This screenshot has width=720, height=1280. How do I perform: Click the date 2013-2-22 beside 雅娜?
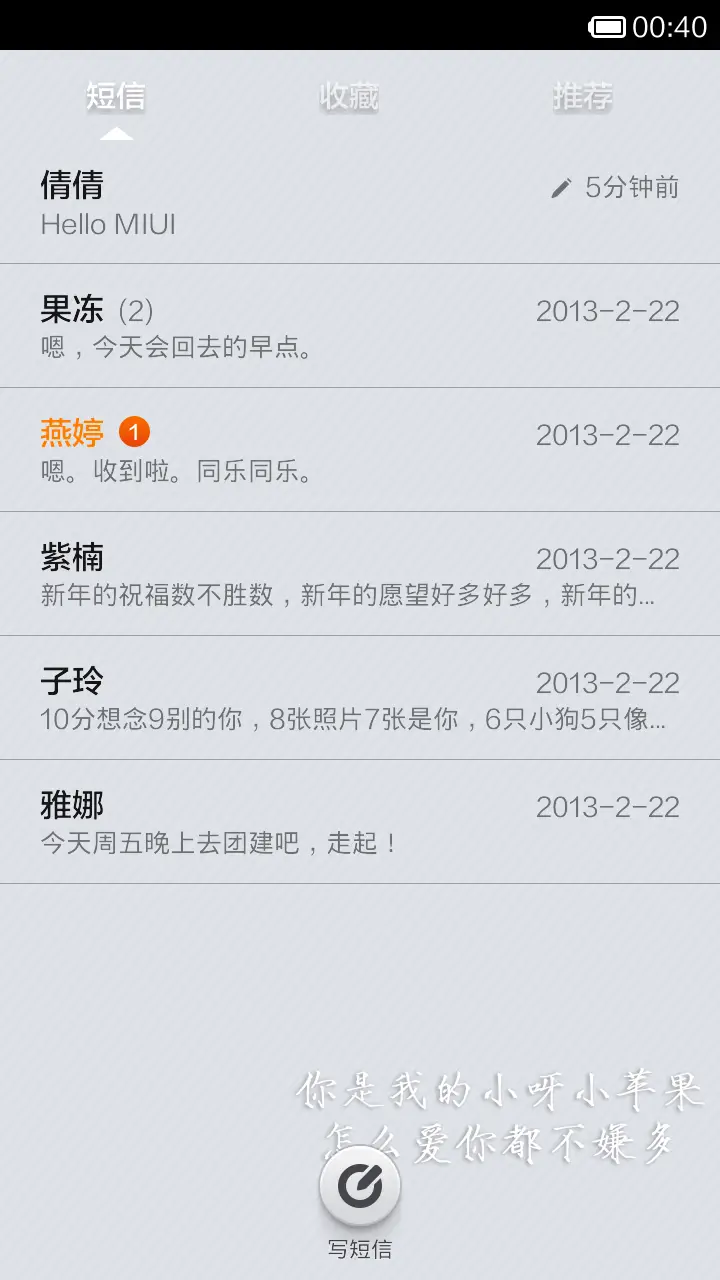point(610,807)
